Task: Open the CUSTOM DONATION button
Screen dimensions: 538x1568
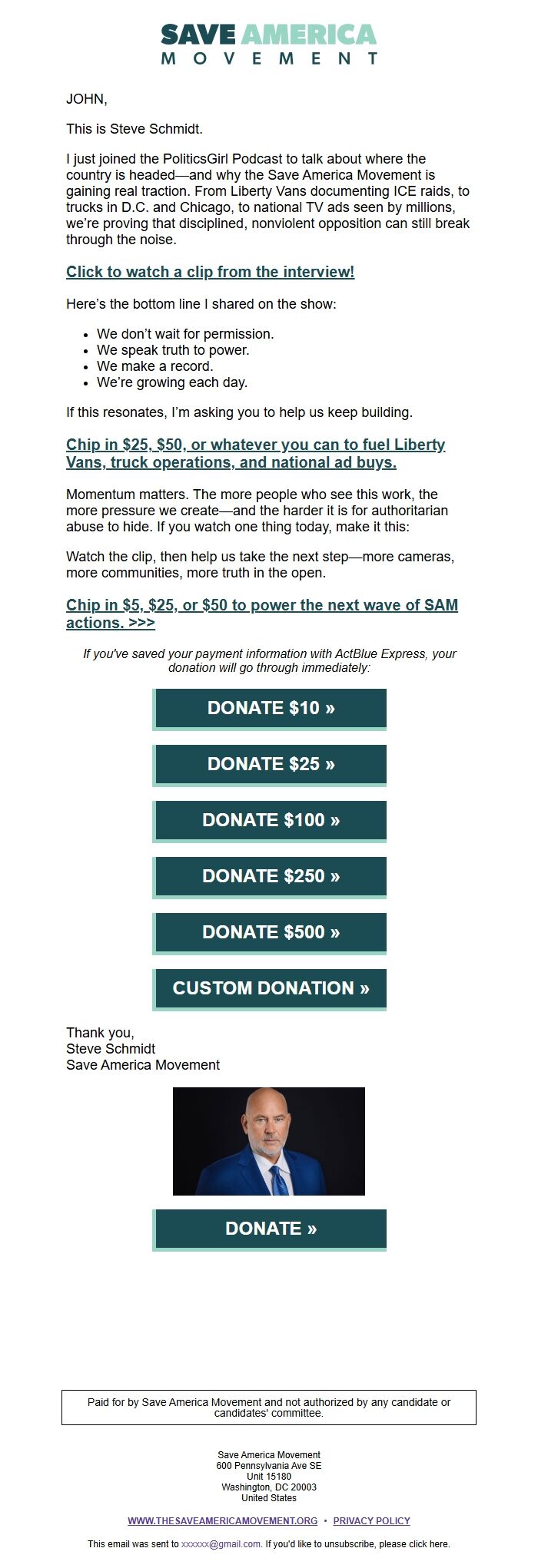Action: click(270, 988)
